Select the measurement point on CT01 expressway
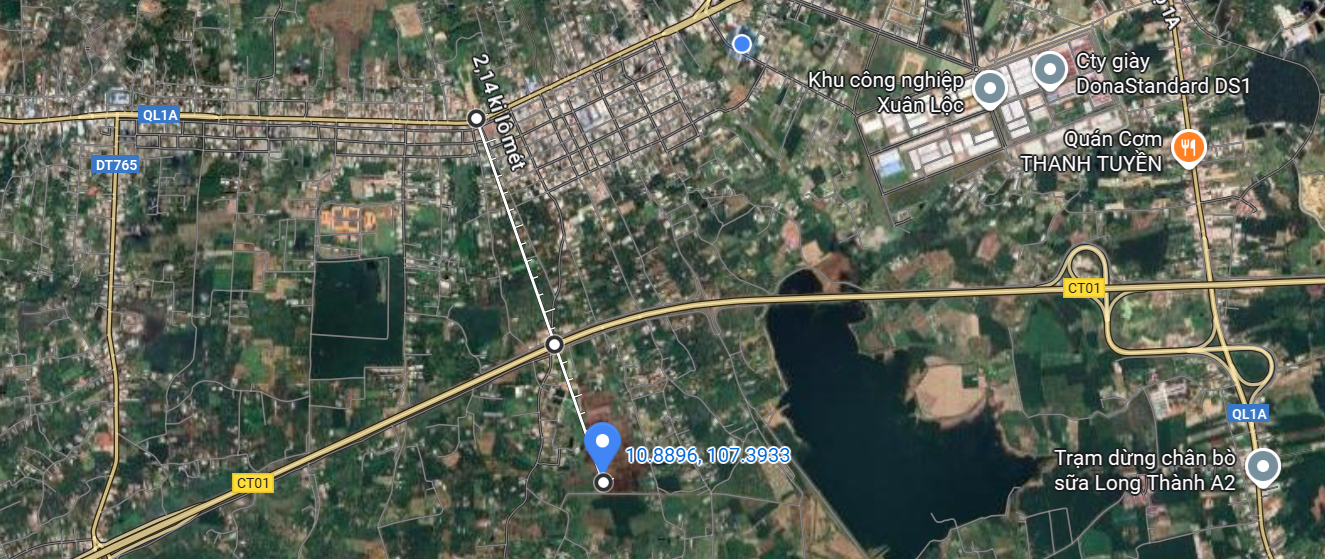This screenshot has width=1325, height=559. (x=554, y=345)
